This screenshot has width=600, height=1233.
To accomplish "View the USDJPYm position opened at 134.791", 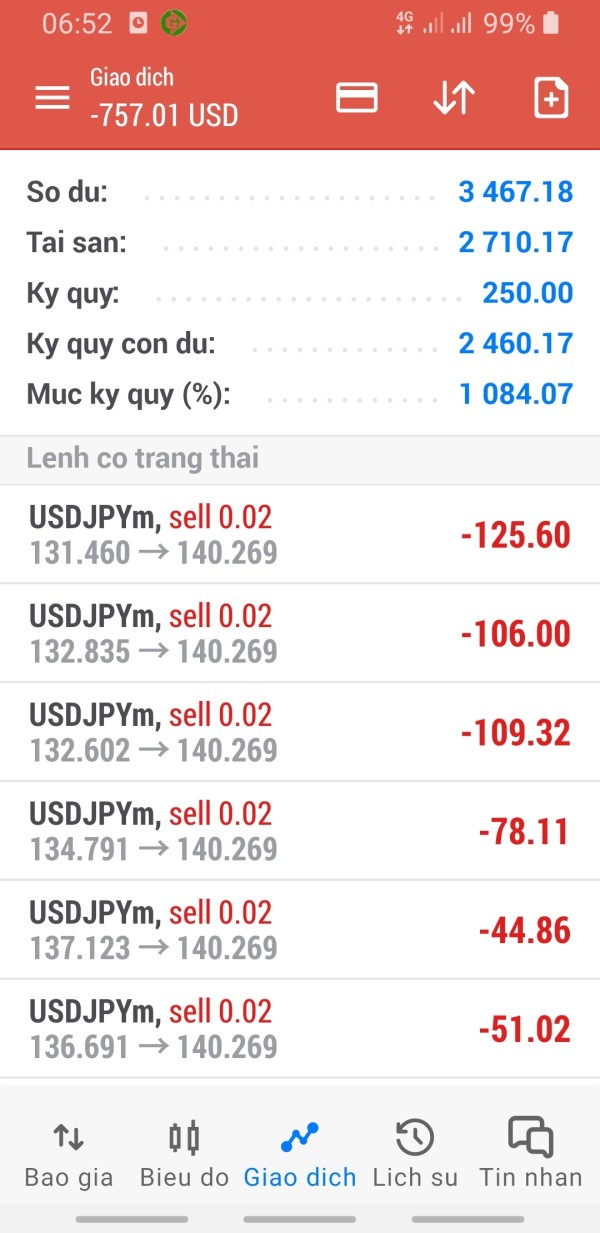I will tap(300, 832).
